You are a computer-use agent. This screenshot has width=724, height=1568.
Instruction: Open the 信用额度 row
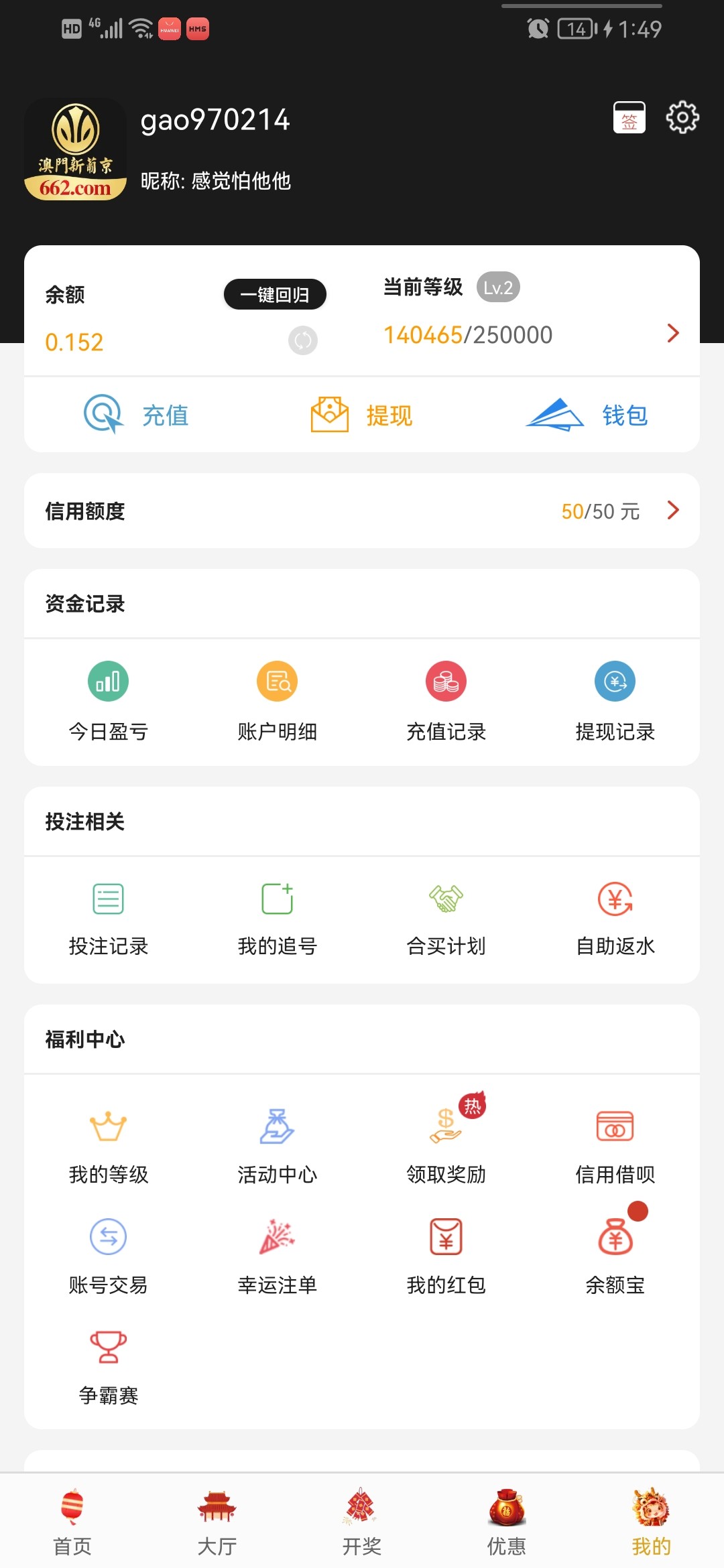362,511
